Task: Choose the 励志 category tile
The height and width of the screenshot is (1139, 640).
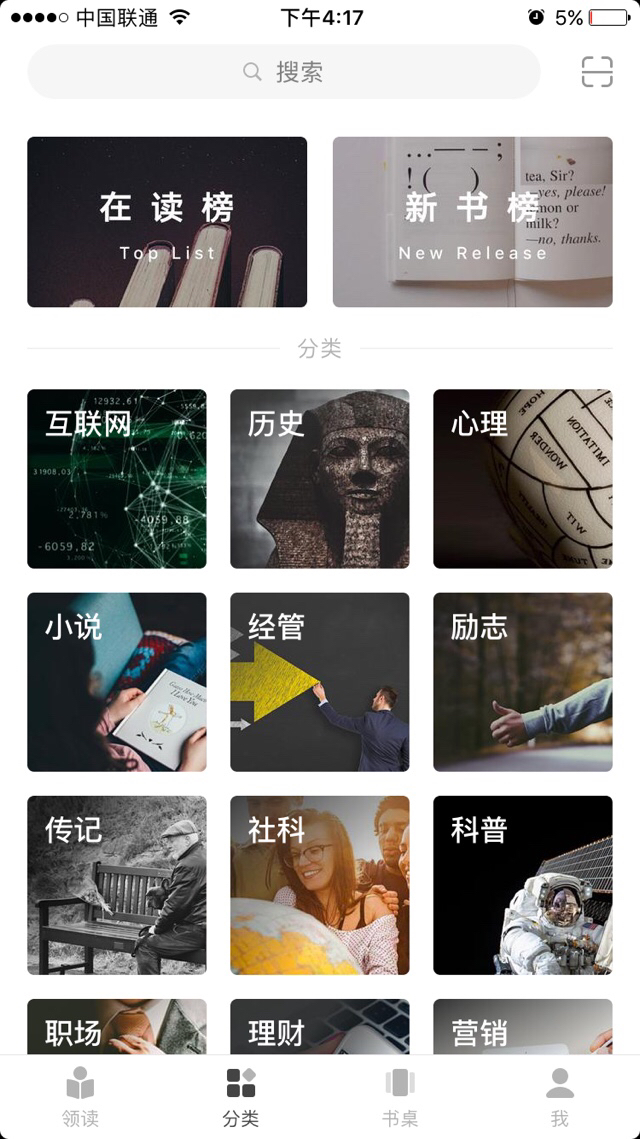Action: 522,682
